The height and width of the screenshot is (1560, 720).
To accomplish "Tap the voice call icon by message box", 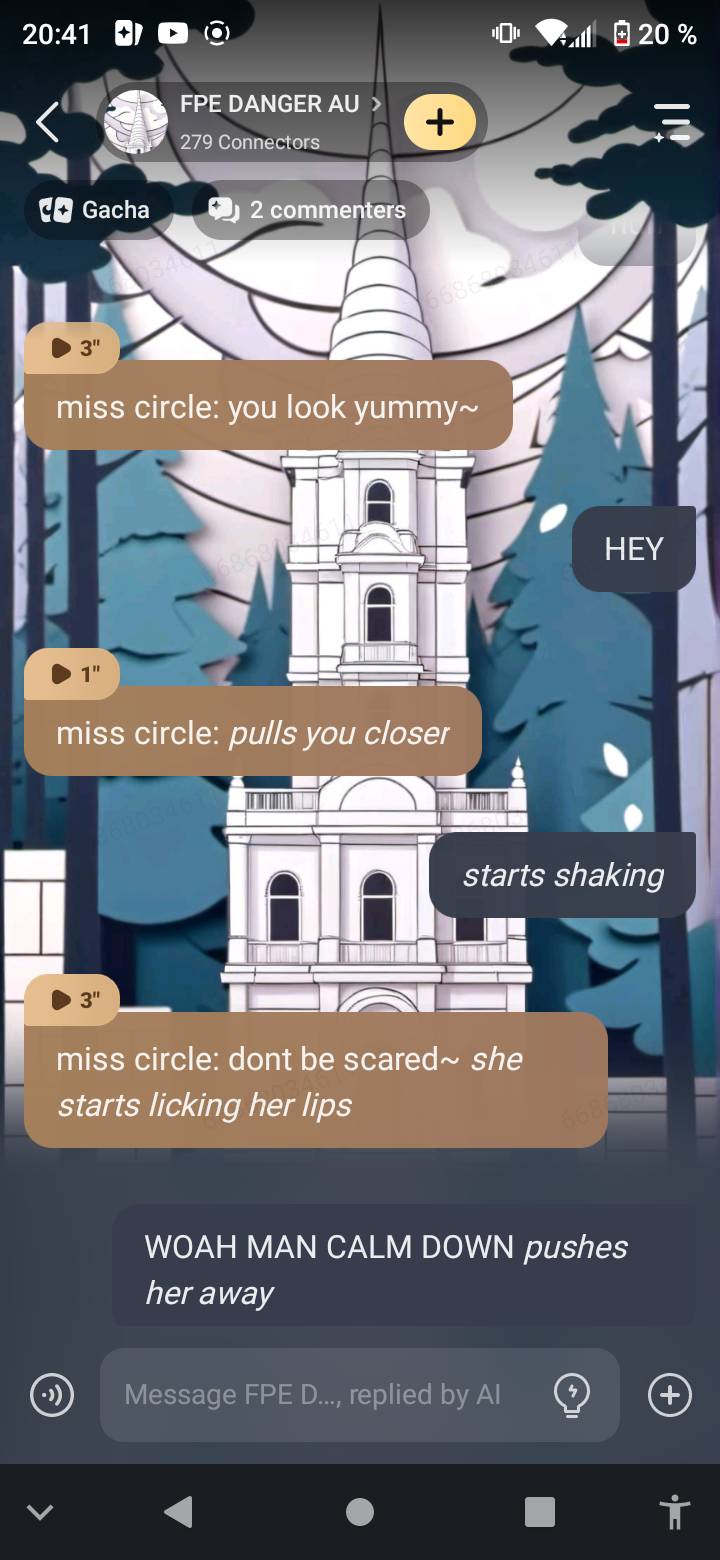I will pyautogui.click(x=52, y=1395).
